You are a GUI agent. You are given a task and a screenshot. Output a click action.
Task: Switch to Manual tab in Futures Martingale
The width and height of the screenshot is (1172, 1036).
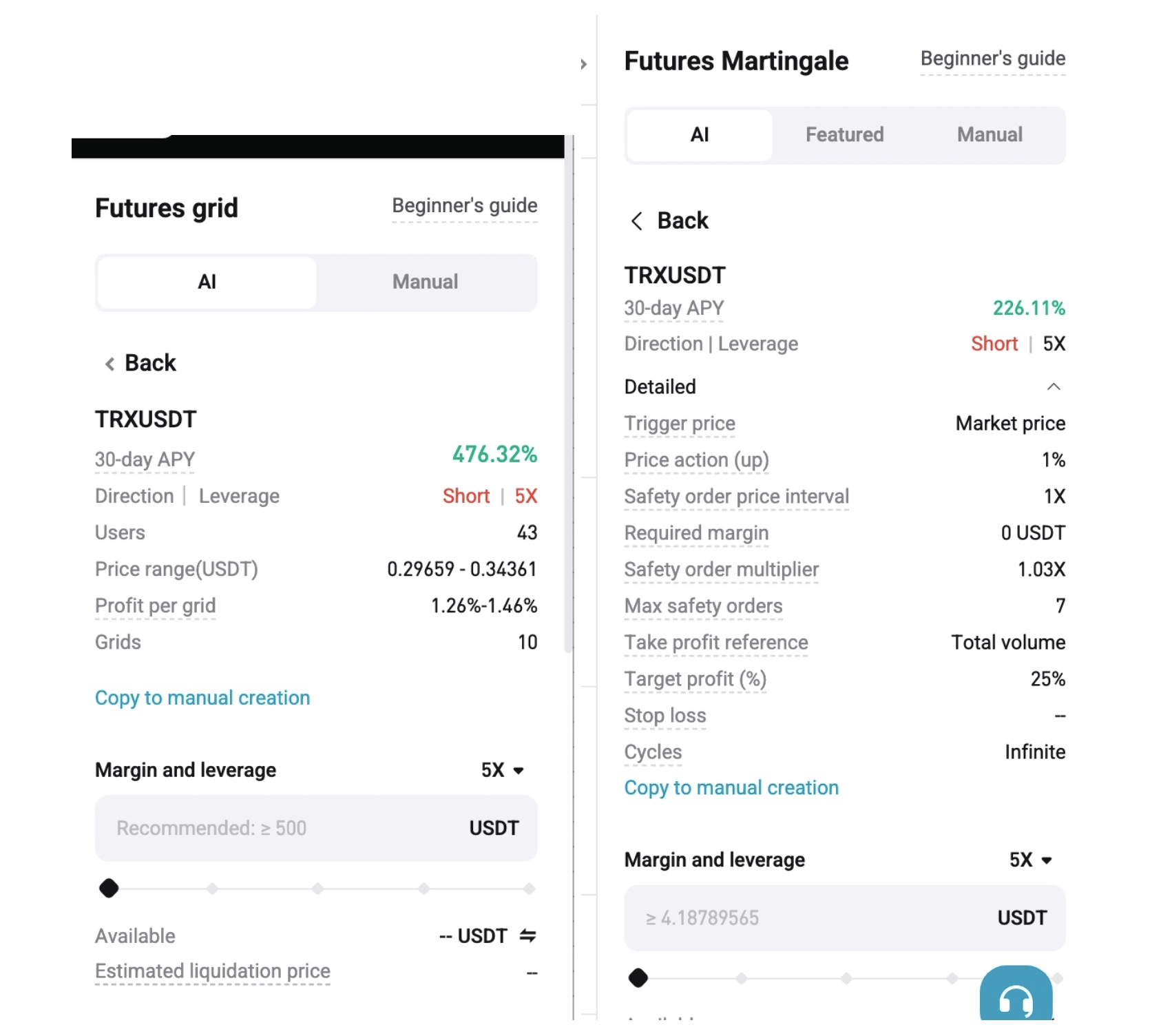989,134
